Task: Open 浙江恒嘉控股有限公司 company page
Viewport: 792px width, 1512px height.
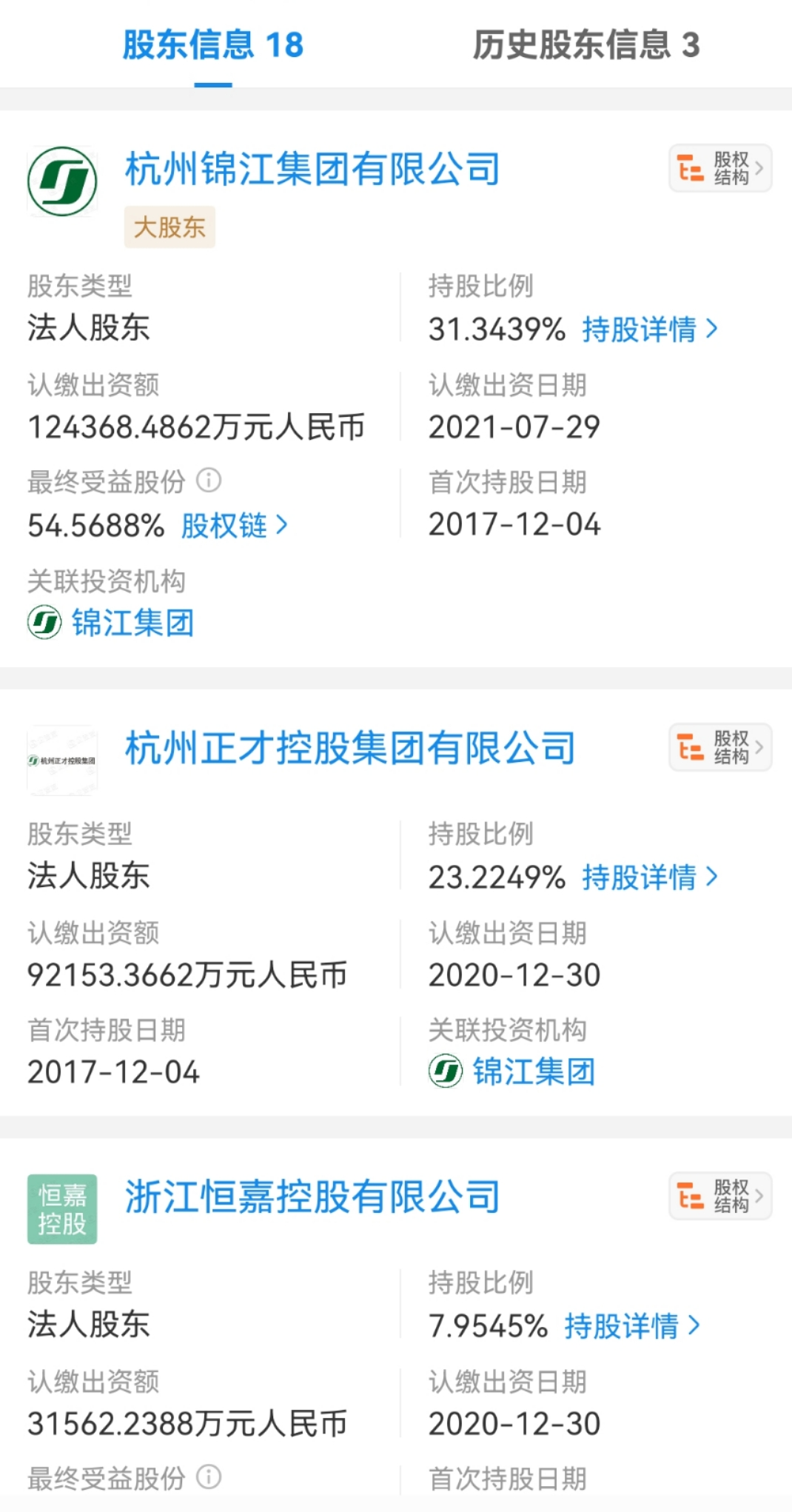Action: tap(312, 1197)
